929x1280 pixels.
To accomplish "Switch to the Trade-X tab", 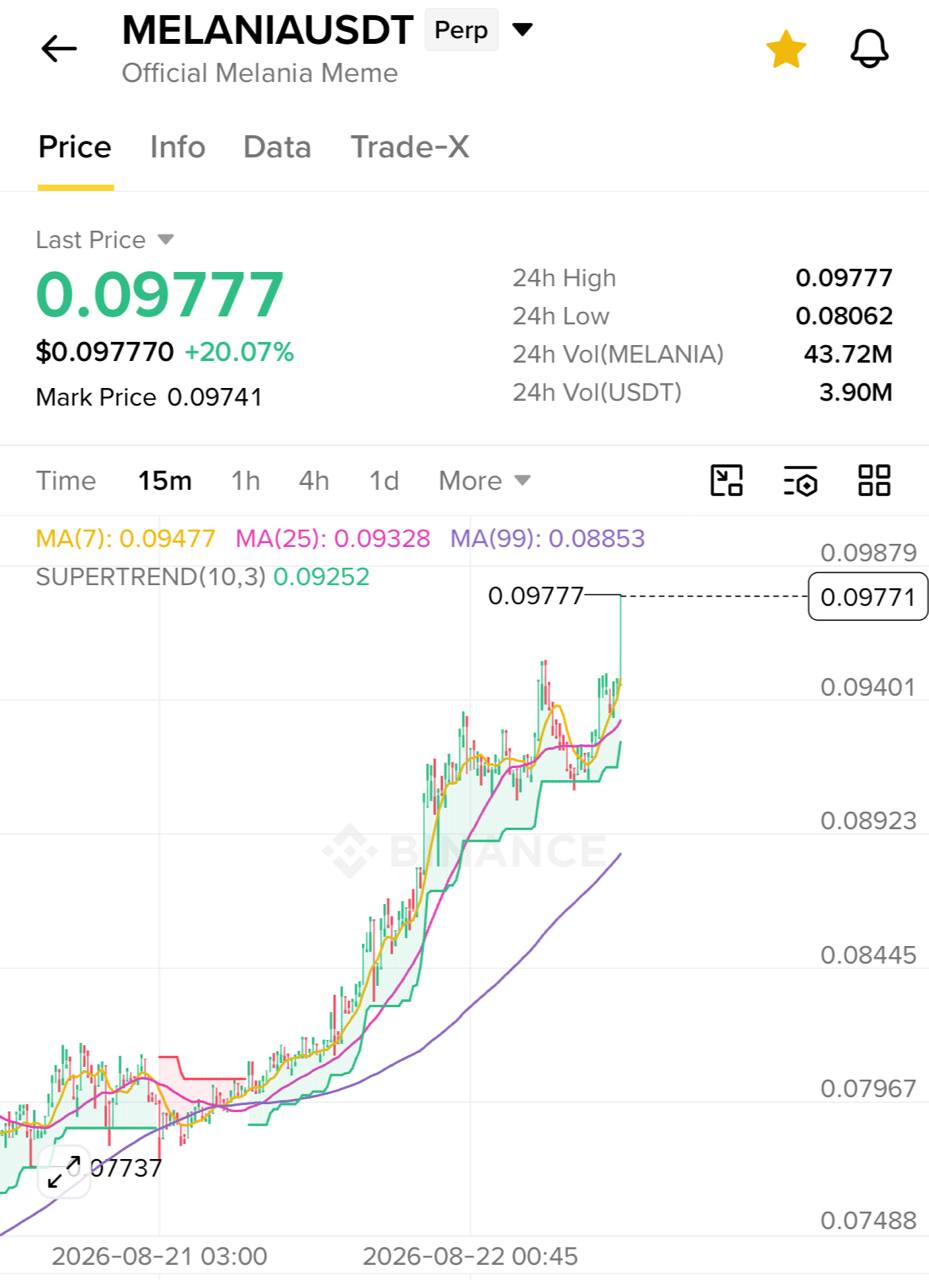I will 410,147.
